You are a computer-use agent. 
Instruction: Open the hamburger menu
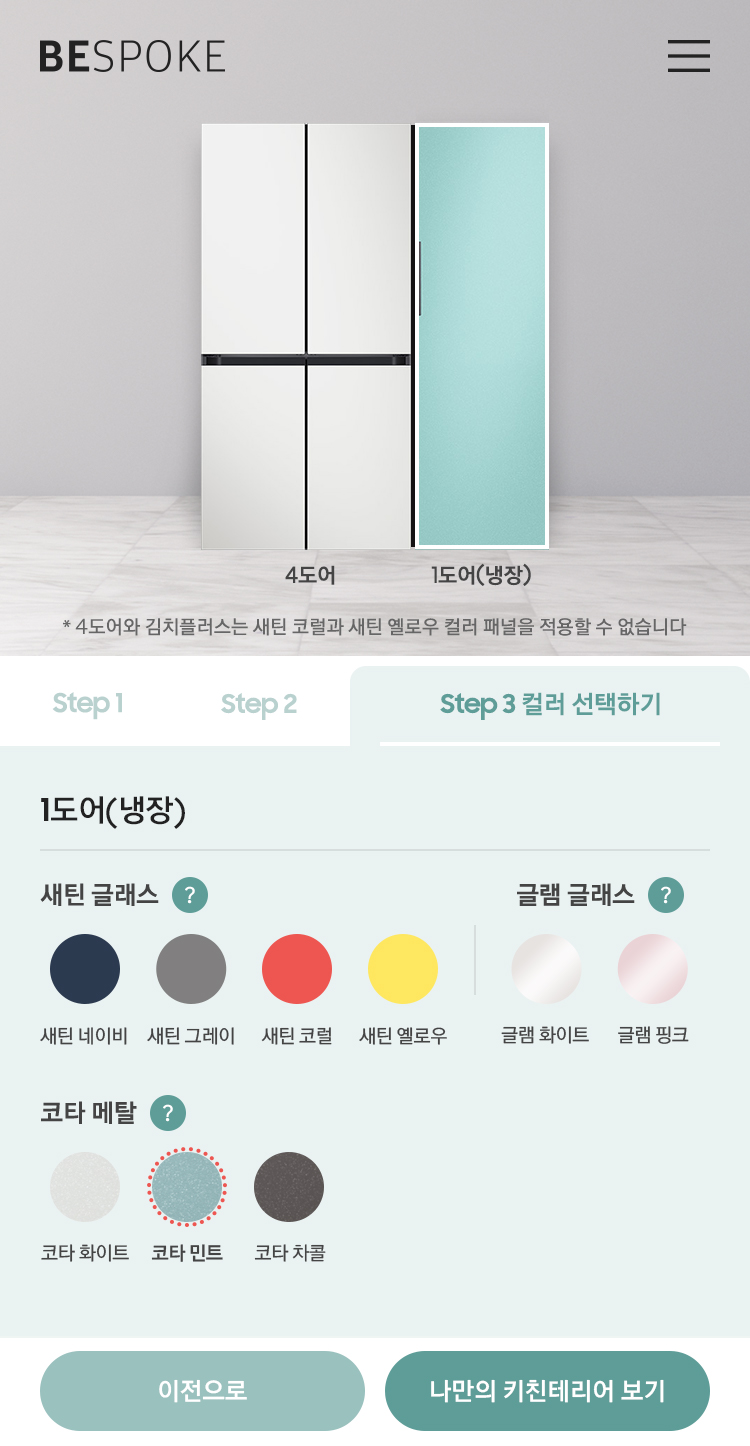688,56
